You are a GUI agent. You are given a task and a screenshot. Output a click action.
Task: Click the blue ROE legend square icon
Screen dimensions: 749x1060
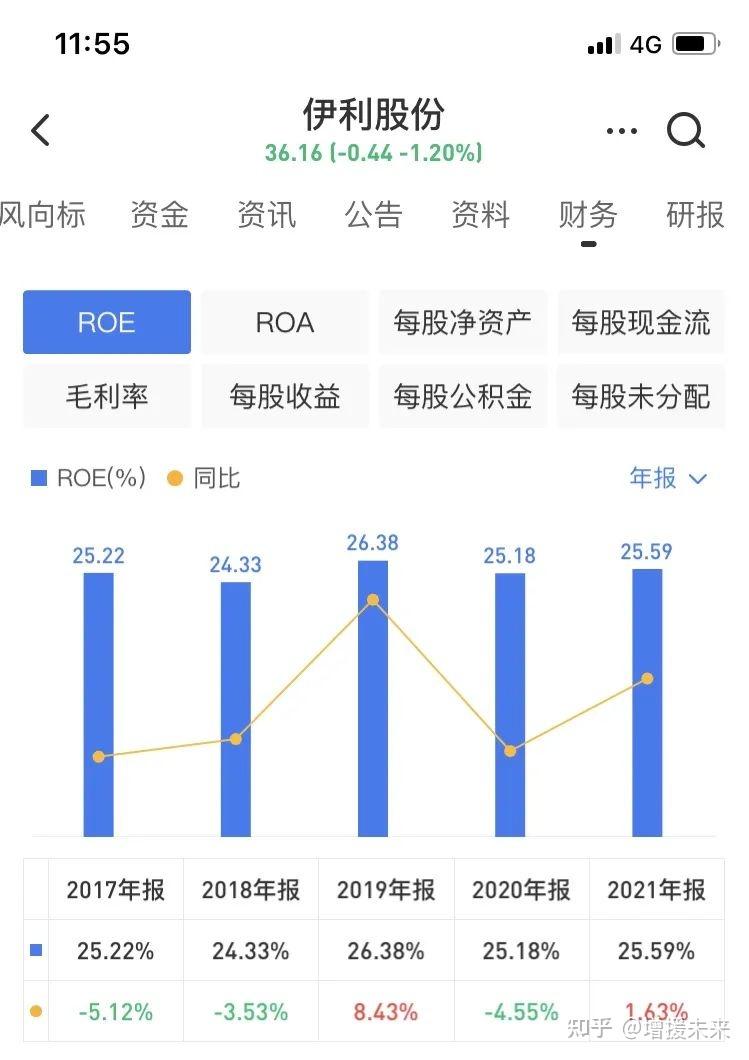point(39,478)
